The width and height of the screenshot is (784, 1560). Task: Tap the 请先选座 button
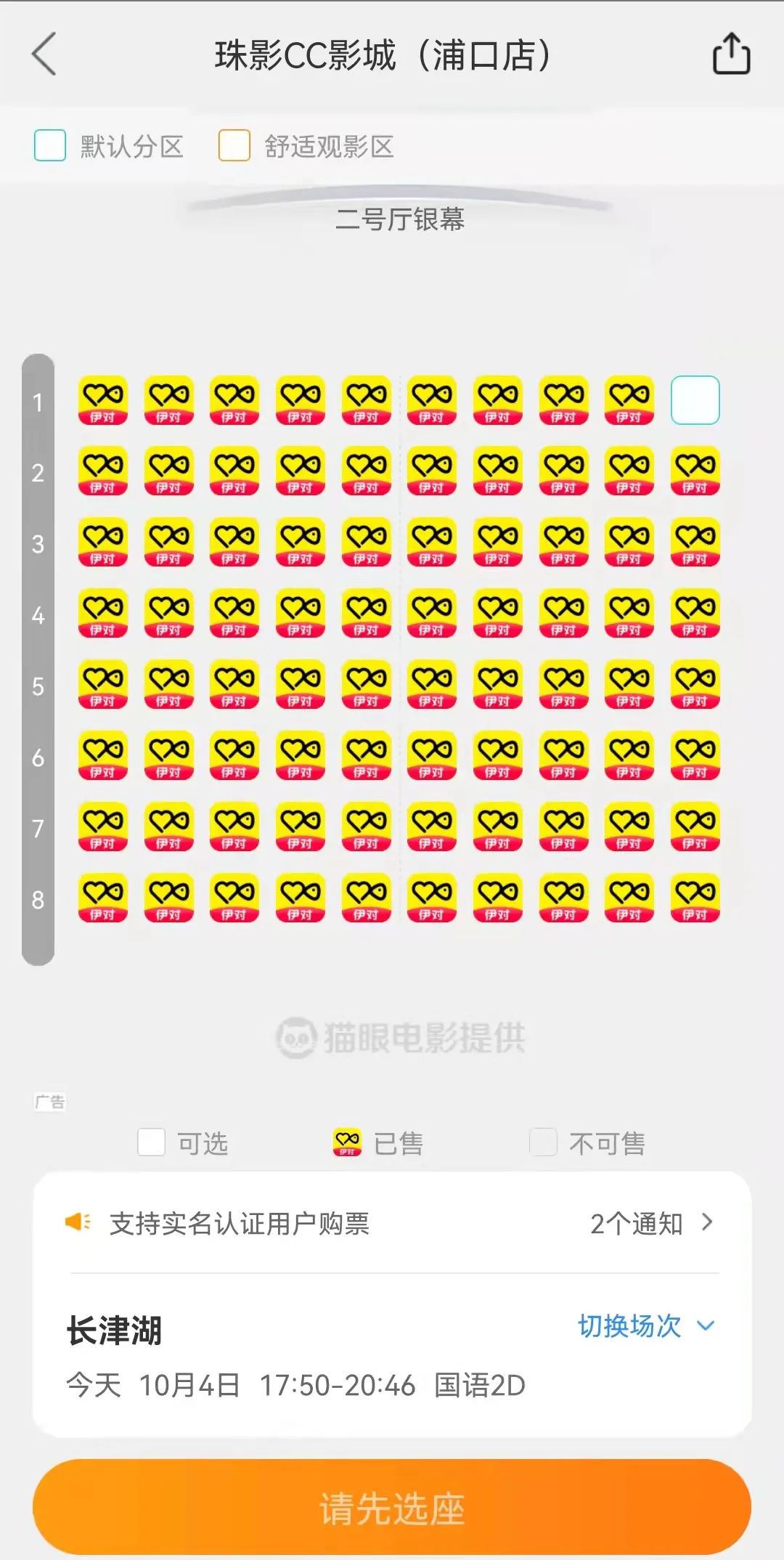pos(392,1508)
